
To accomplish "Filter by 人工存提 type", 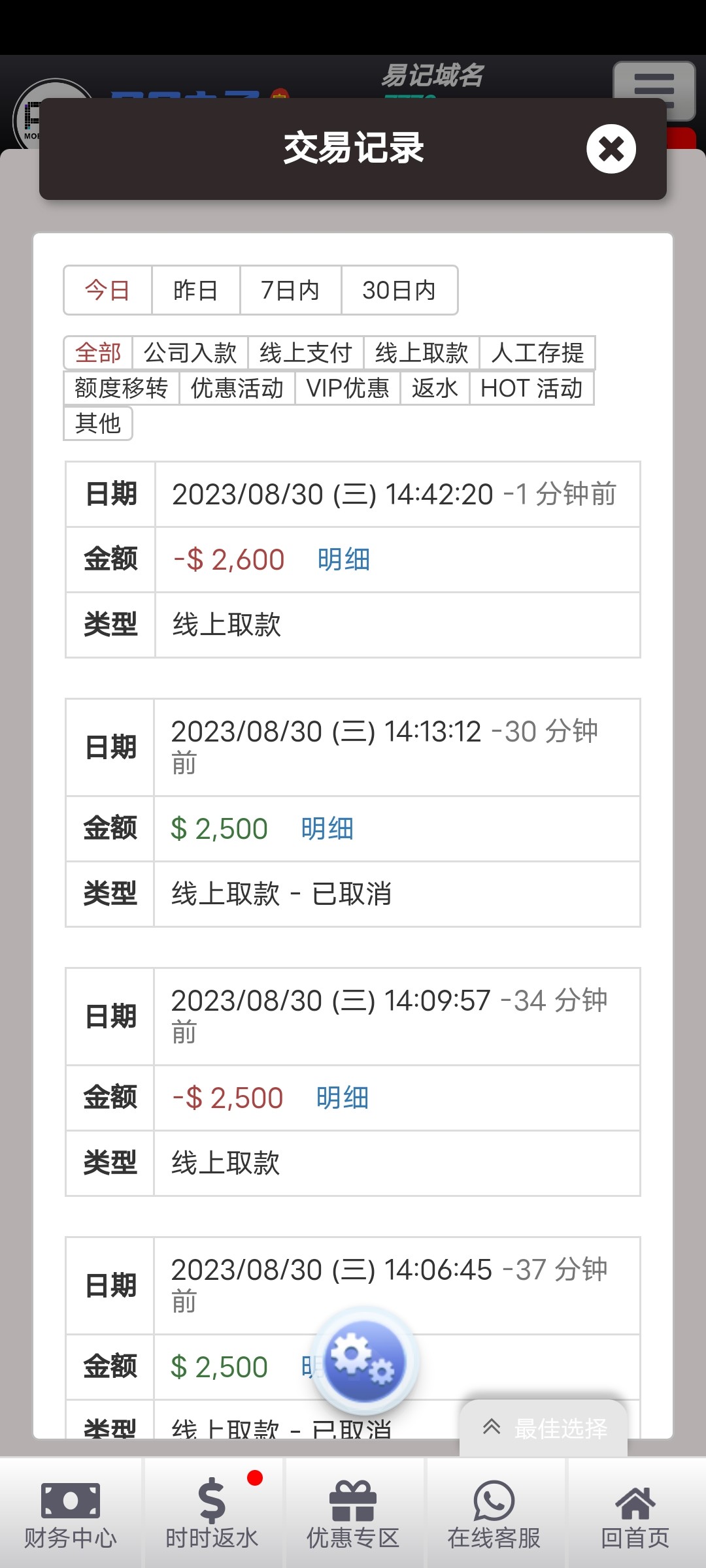I will 537,353.
